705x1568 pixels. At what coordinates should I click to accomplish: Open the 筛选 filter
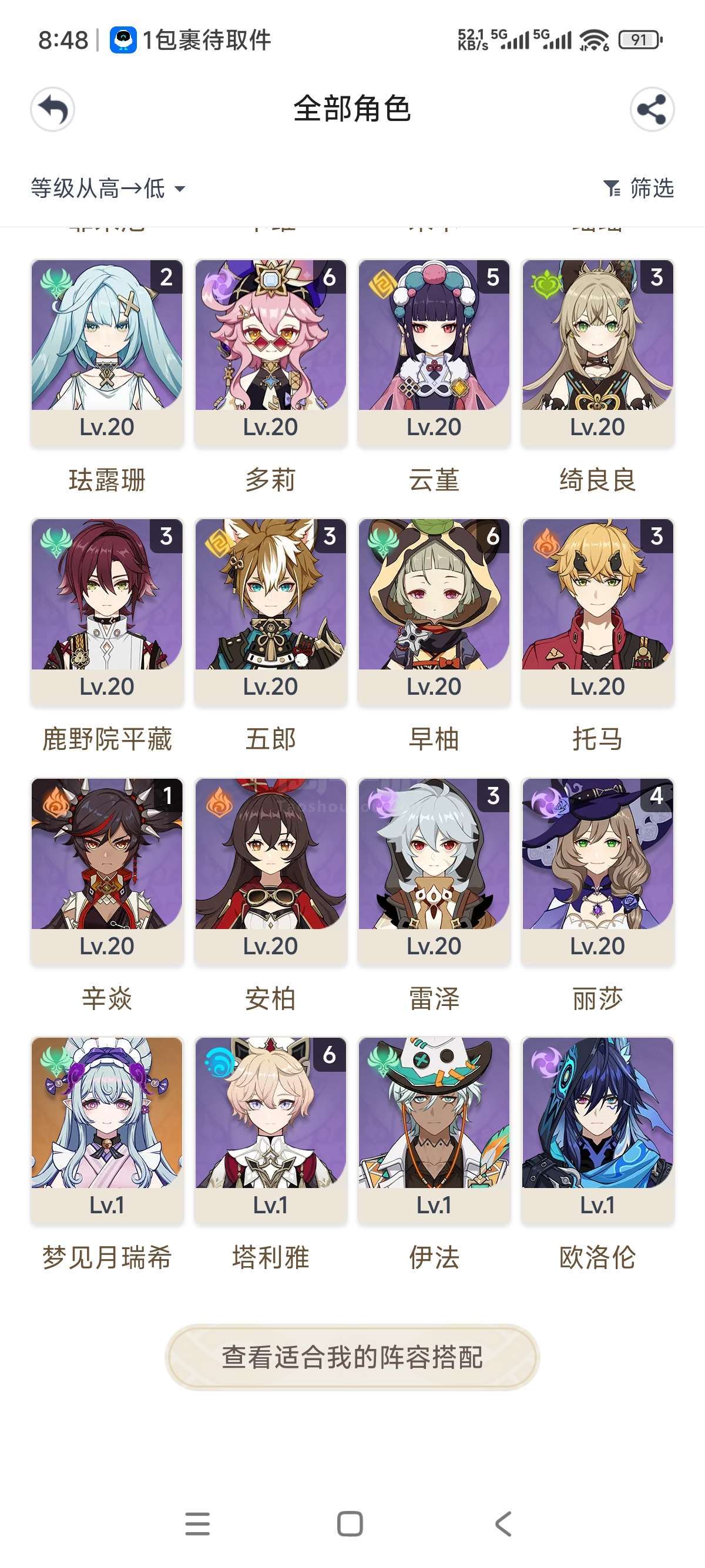(x=638, y=188)
